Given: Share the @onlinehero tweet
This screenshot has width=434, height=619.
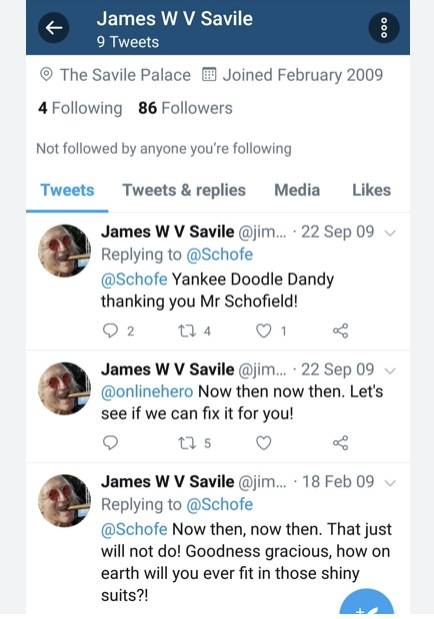Looking at the screenshot, I should click(x=340, y=443).
